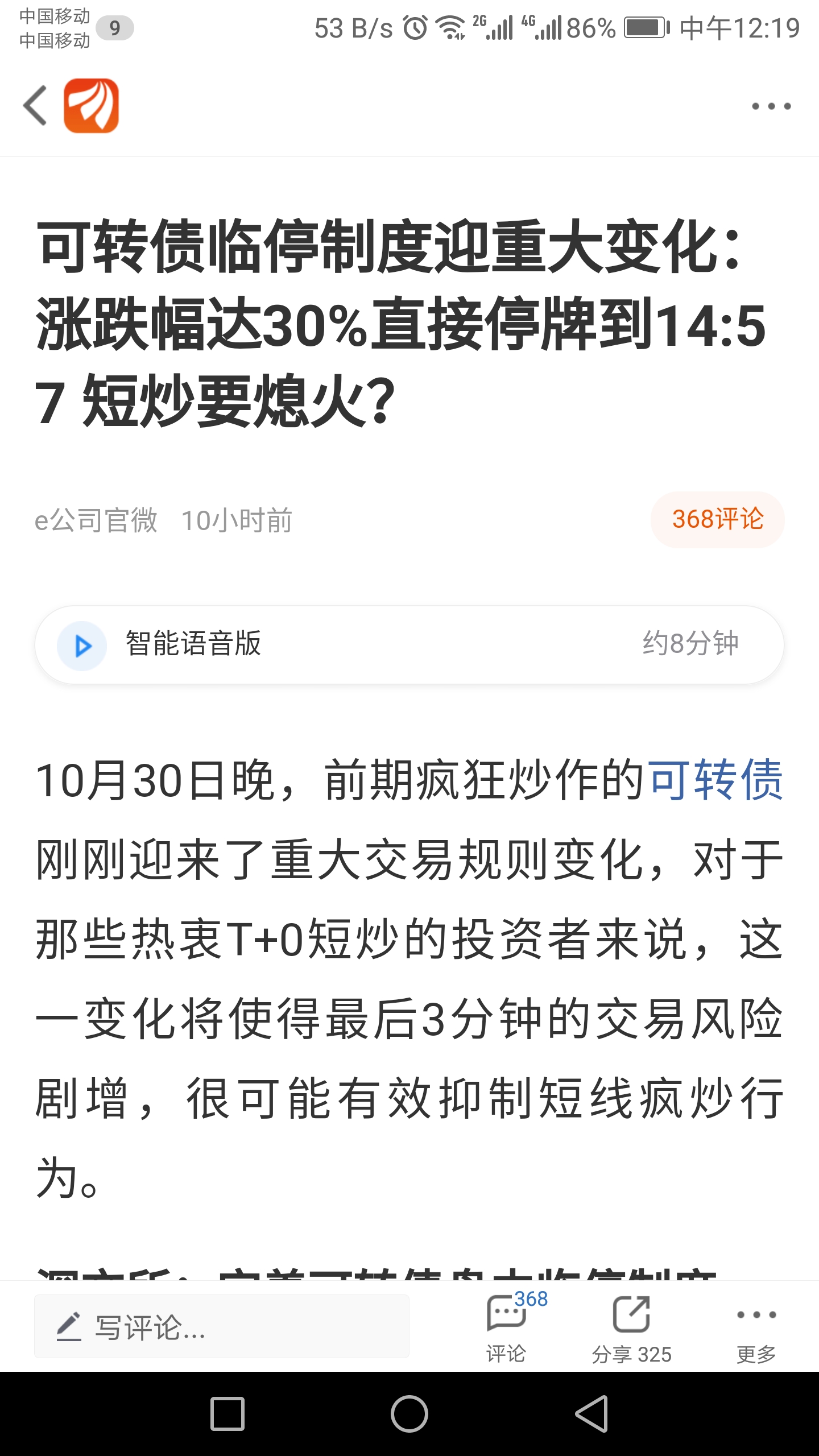
Task: View comments via bottom 评论 icon
Action: click(507, 1326)
